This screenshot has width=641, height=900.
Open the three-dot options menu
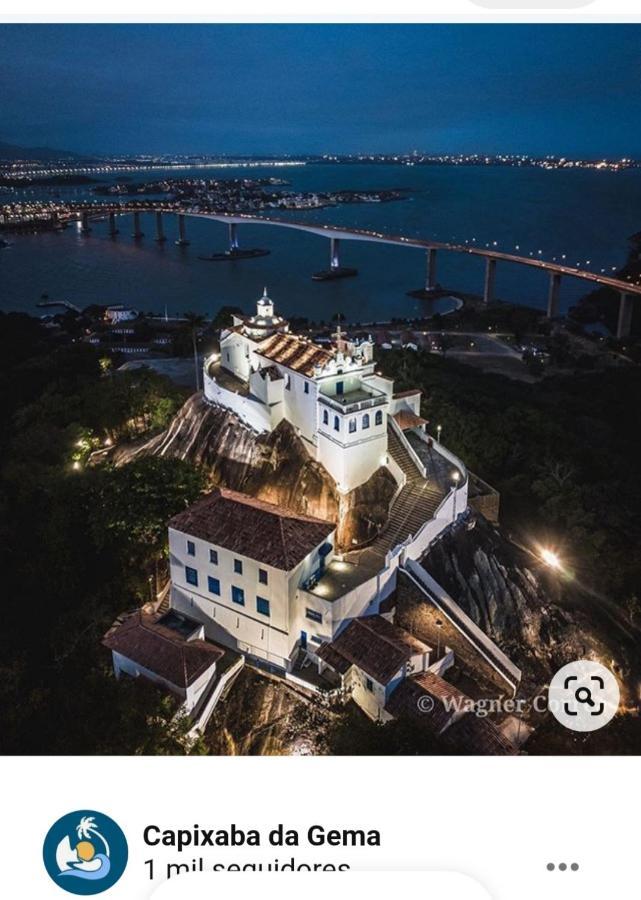click(x=562, y=867)
